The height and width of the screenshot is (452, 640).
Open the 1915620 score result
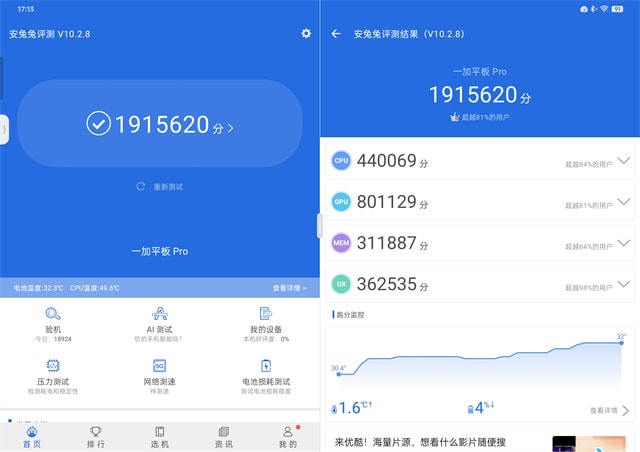pos(160,125)
